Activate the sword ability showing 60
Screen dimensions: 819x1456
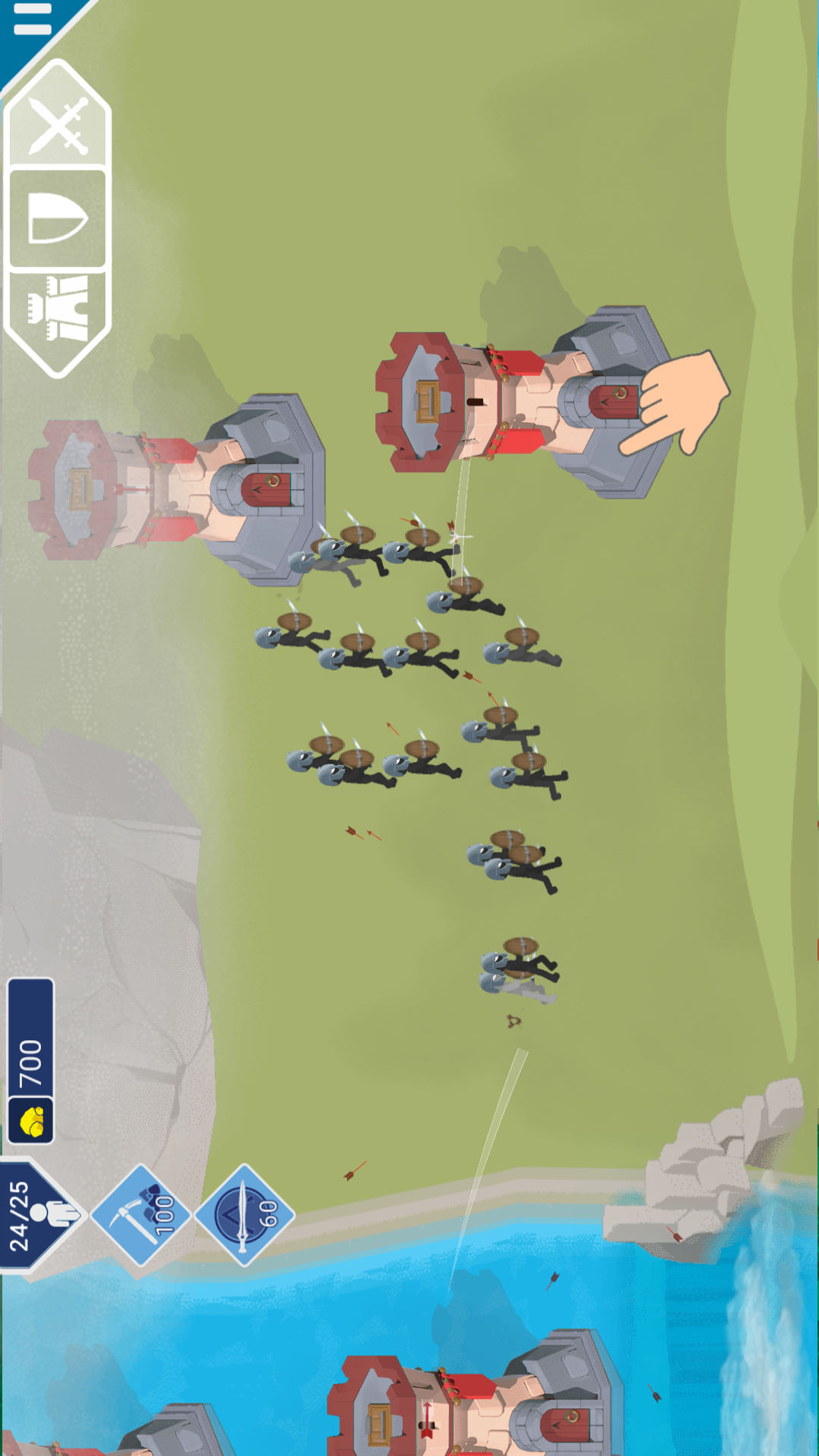[245, 1215]
